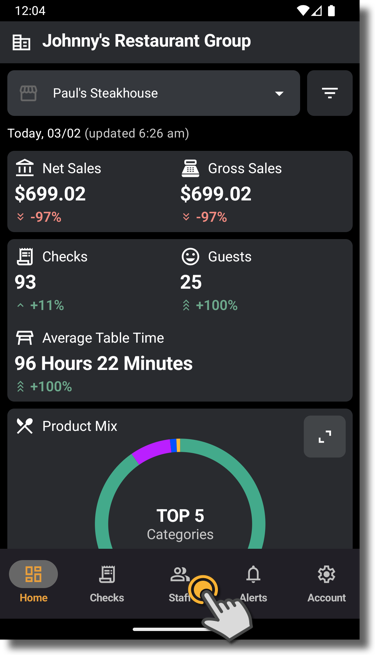Image resolution: width=375 pixels, height=655 pixels.
Task: Open the Alerts tab
Action: click(253, 584)
